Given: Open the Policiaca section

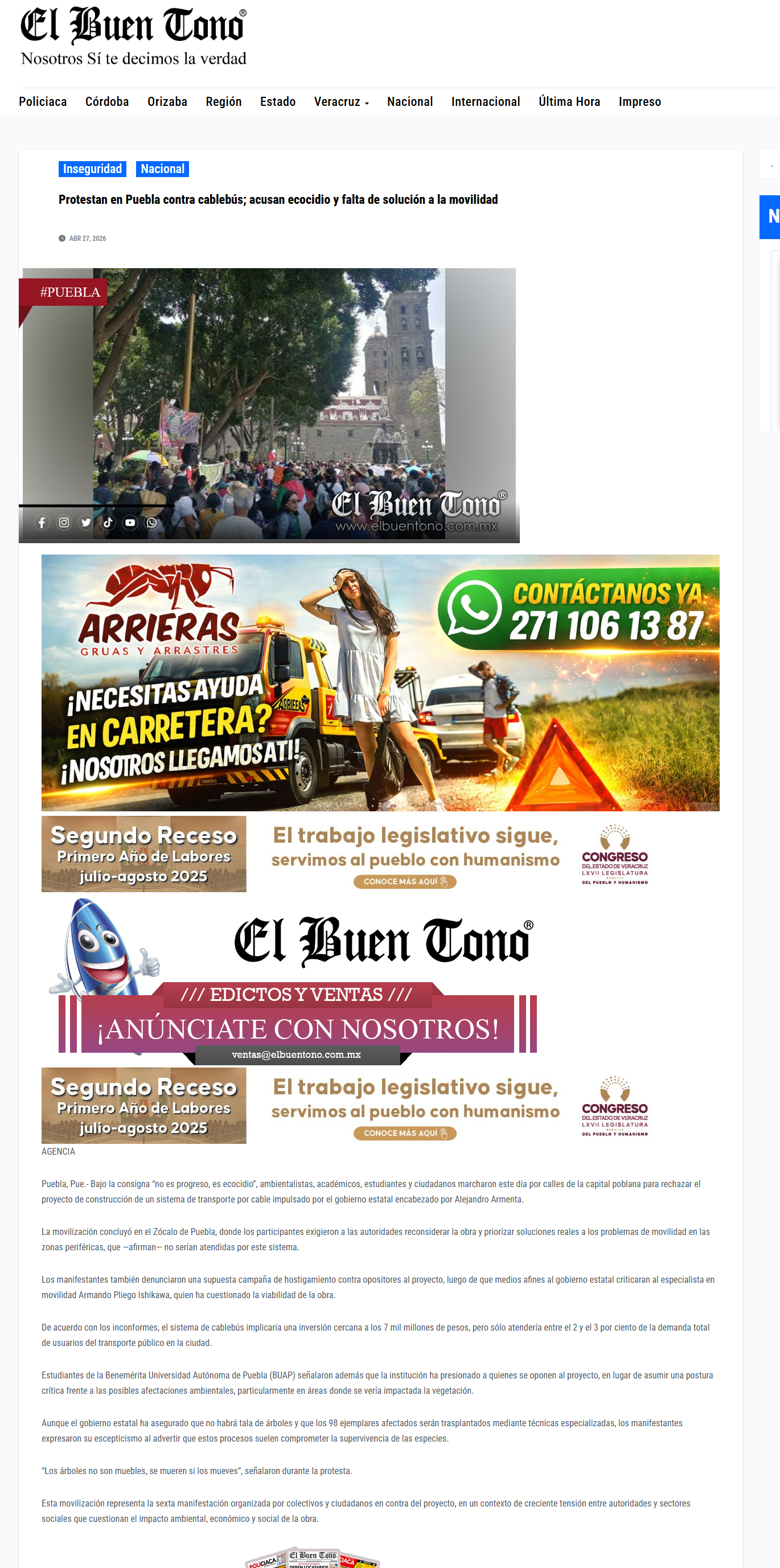Looking at the screenshot, I should coord(43,102).
